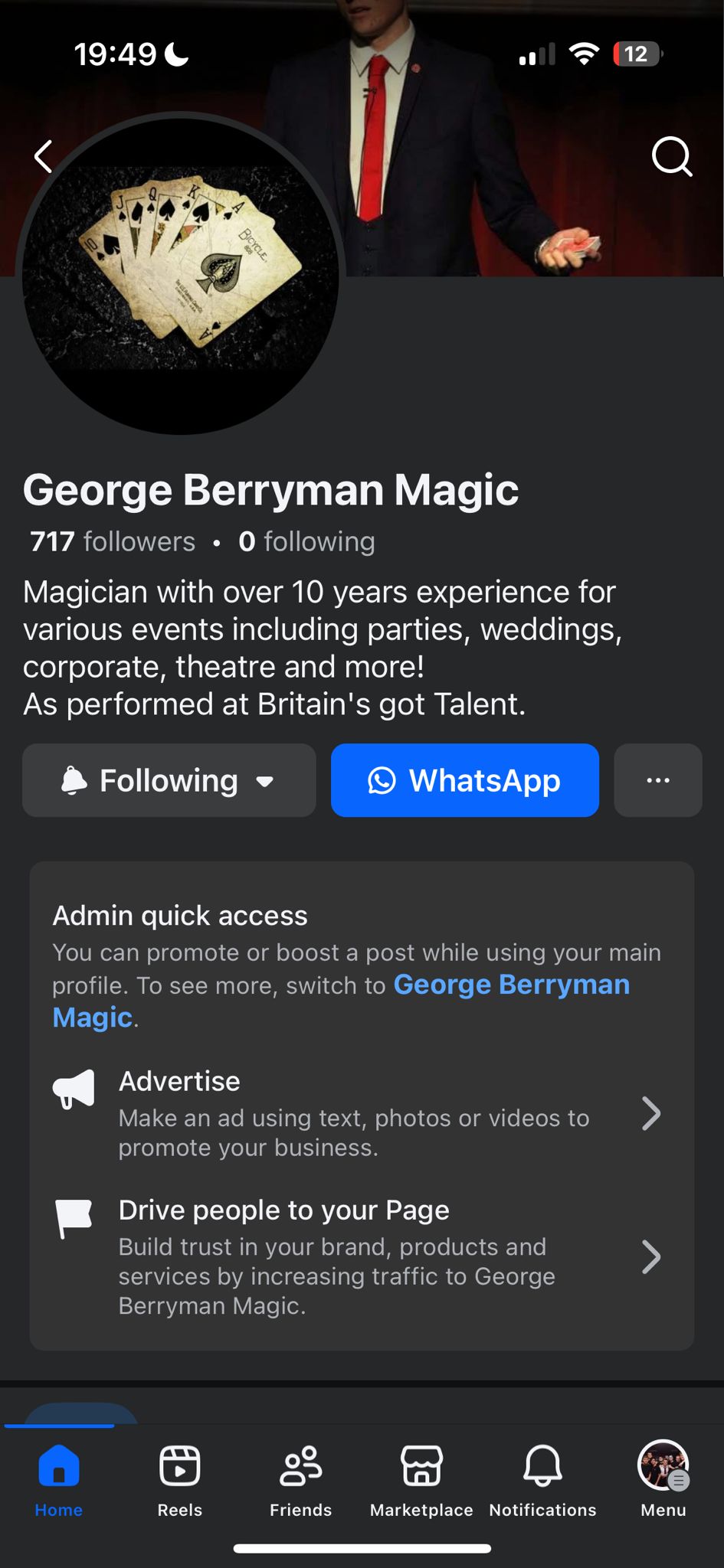
Task: Expand the Advertise option chevron
Action: pyautogui.click(x=650, y=1114)
